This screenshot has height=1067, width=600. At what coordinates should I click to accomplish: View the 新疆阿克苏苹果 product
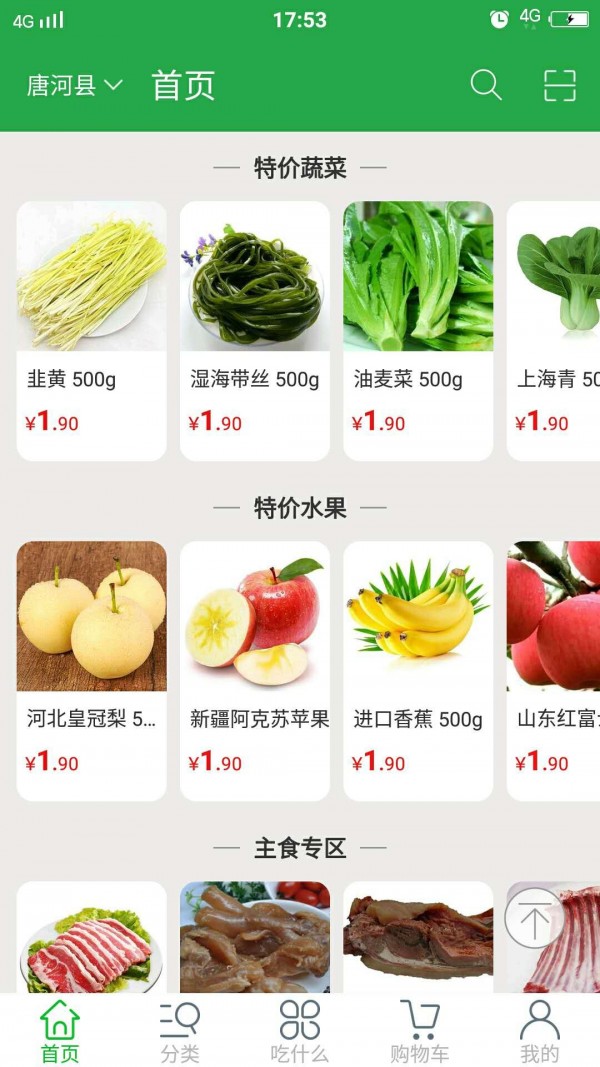coord(255,670)
